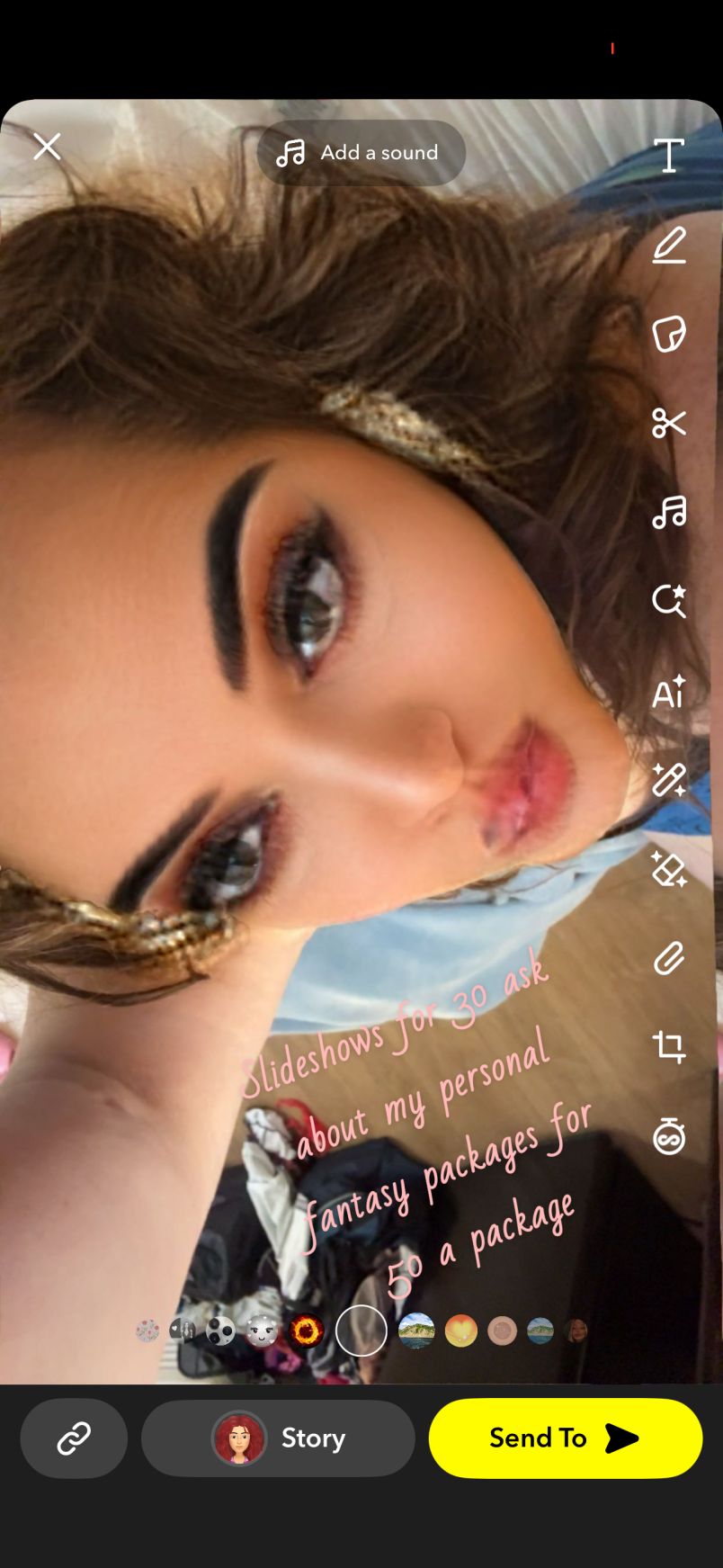Launch the AI editing tool
723x1568 pixels.
click(669, 692)
